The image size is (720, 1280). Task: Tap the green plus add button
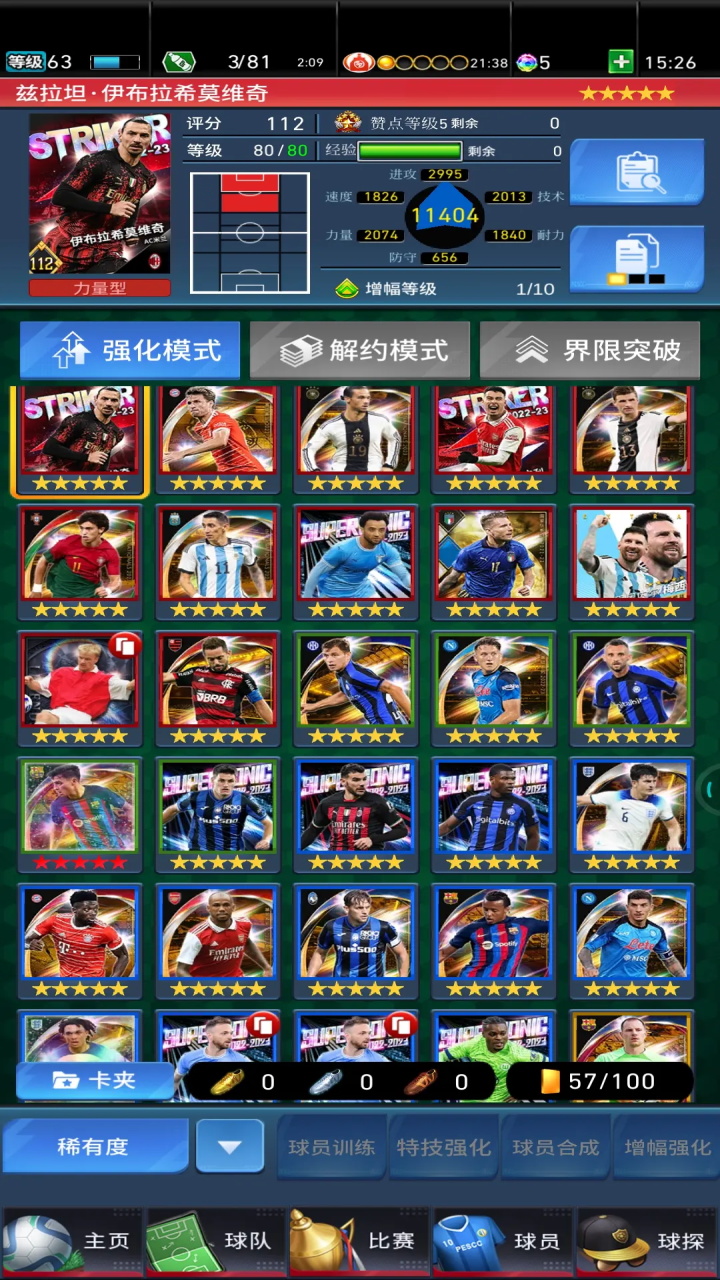[621, 62]
